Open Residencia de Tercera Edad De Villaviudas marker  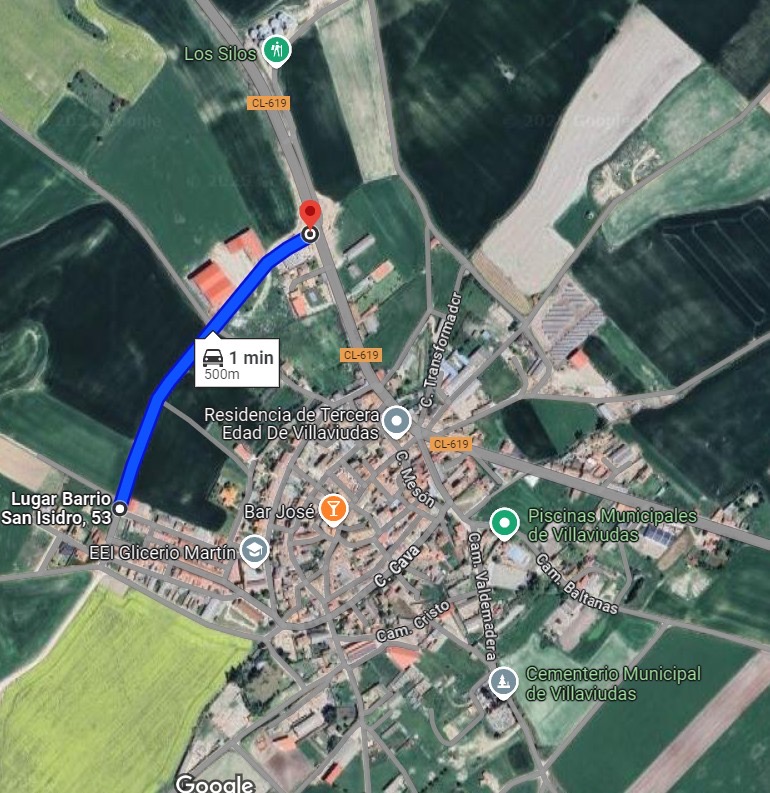(397, 421)
